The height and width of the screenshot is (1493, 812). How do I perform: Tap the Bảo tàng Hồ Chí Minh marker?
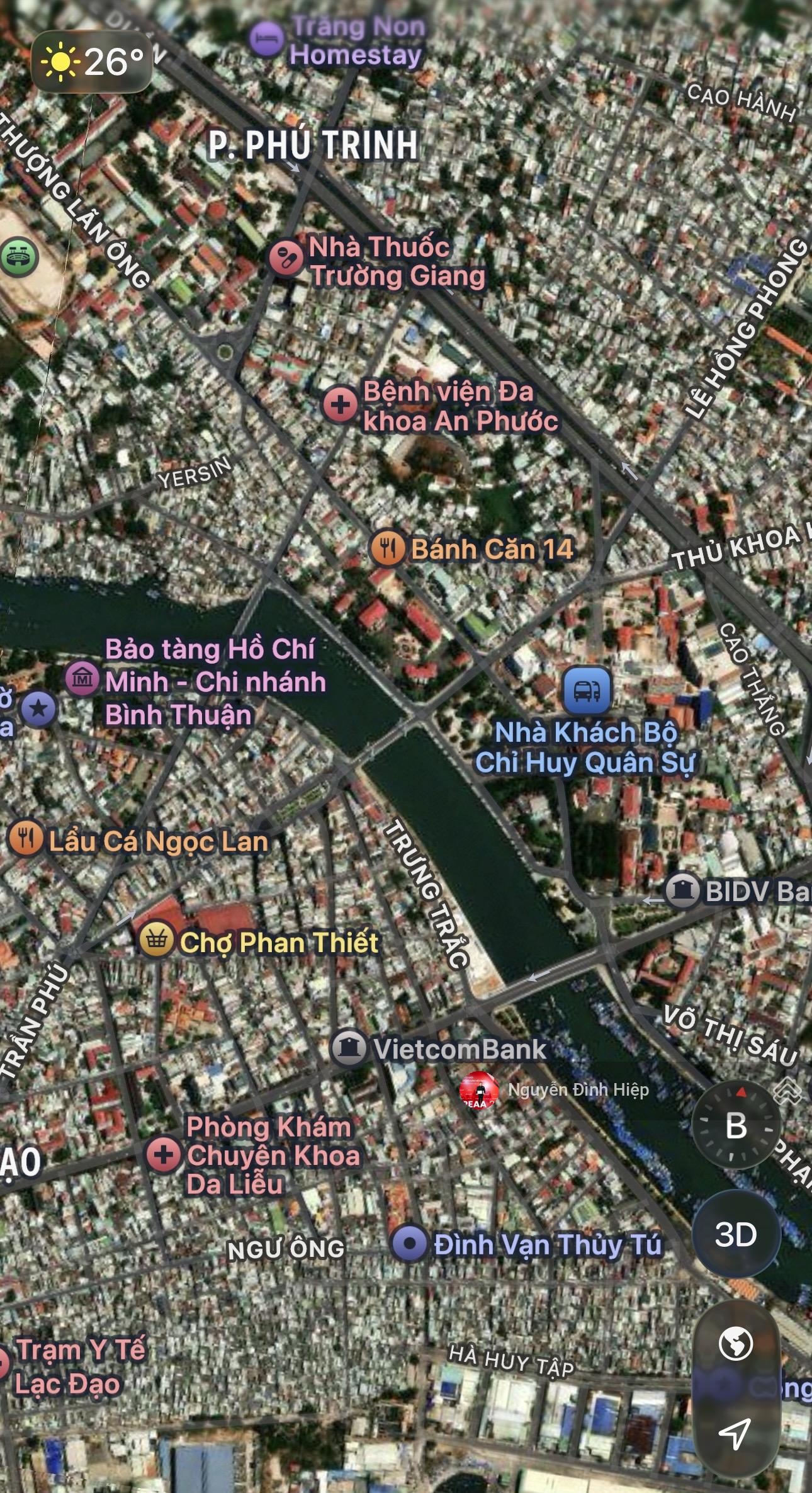click(82, 679)
